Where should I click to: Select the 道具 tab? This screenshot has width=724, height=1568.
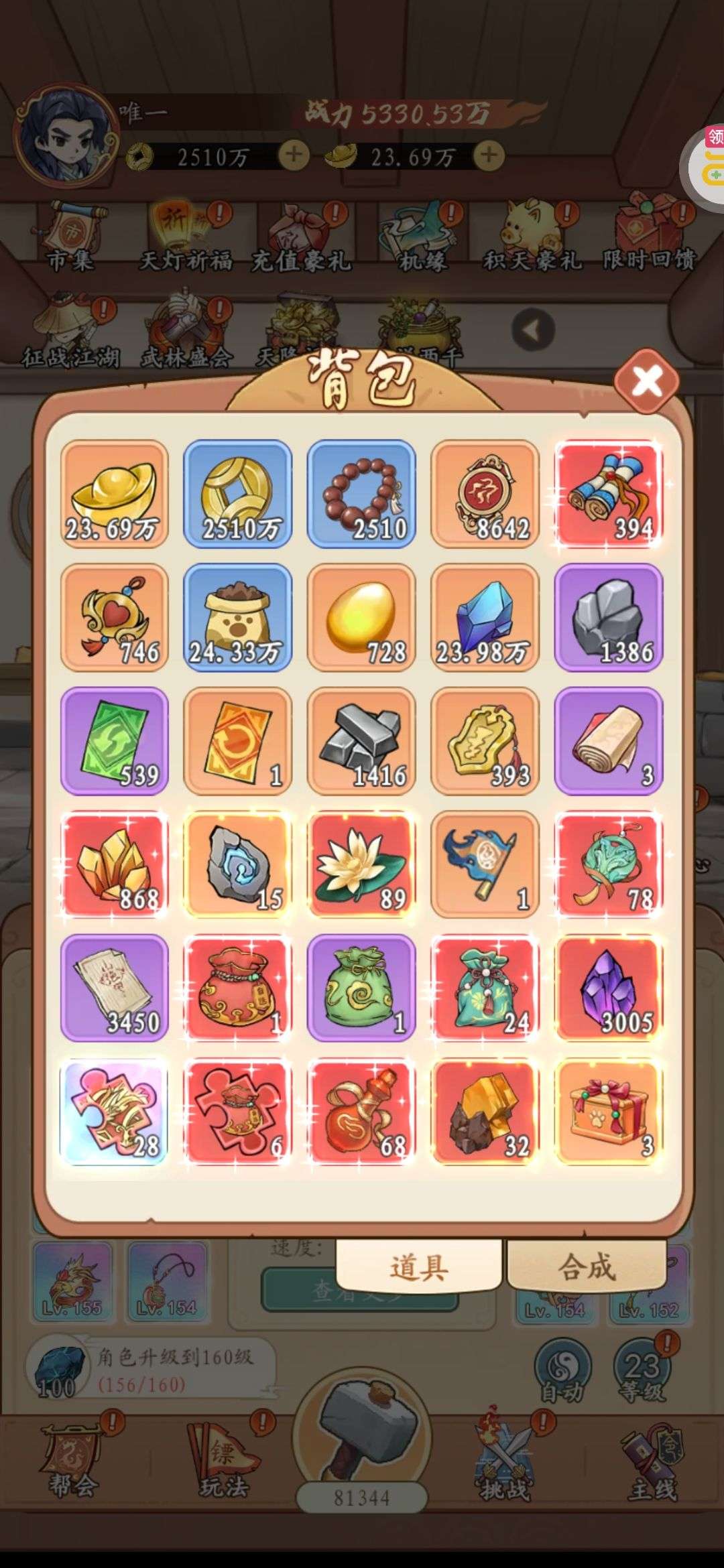419,1266
